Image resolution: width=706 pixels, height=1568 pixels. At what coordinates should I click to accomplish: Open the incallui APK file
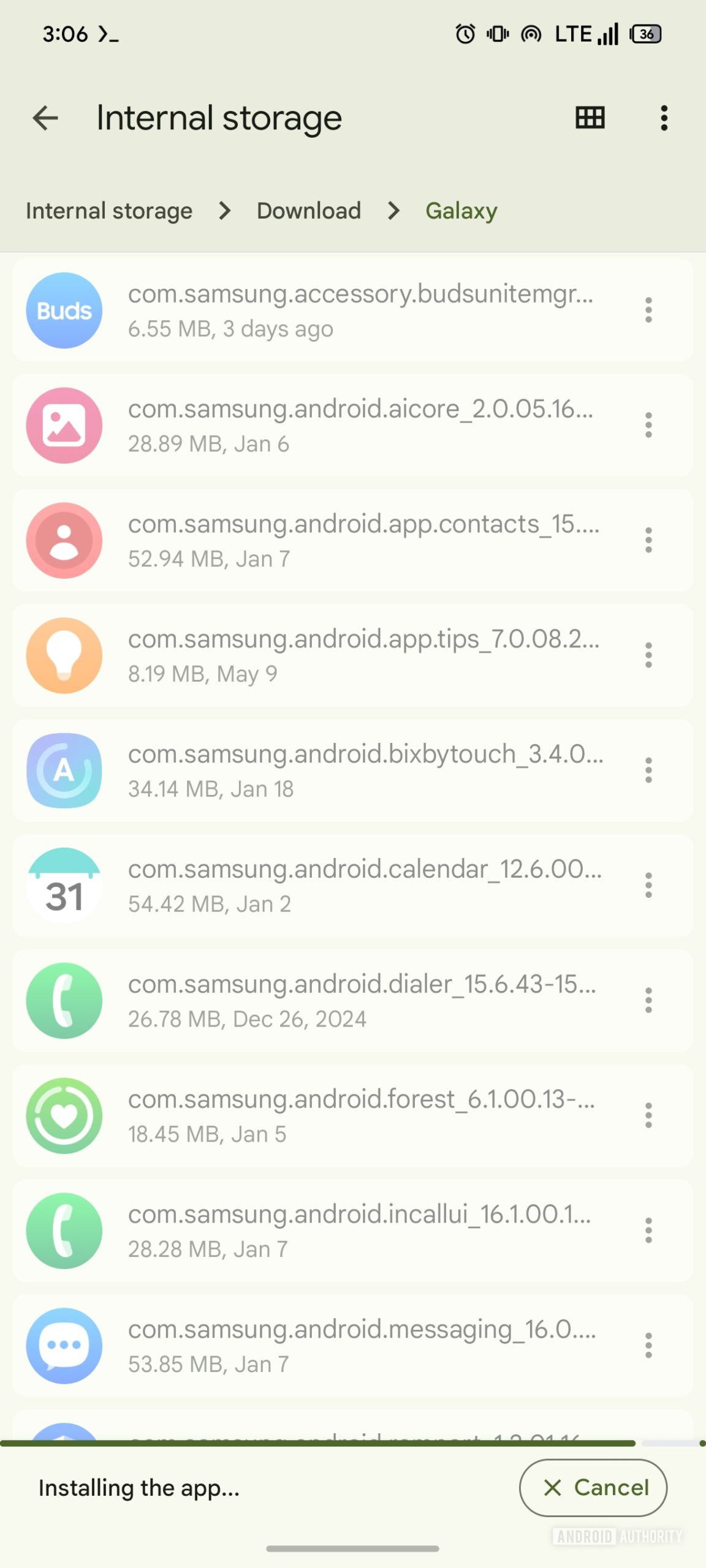coord(360,1231)
